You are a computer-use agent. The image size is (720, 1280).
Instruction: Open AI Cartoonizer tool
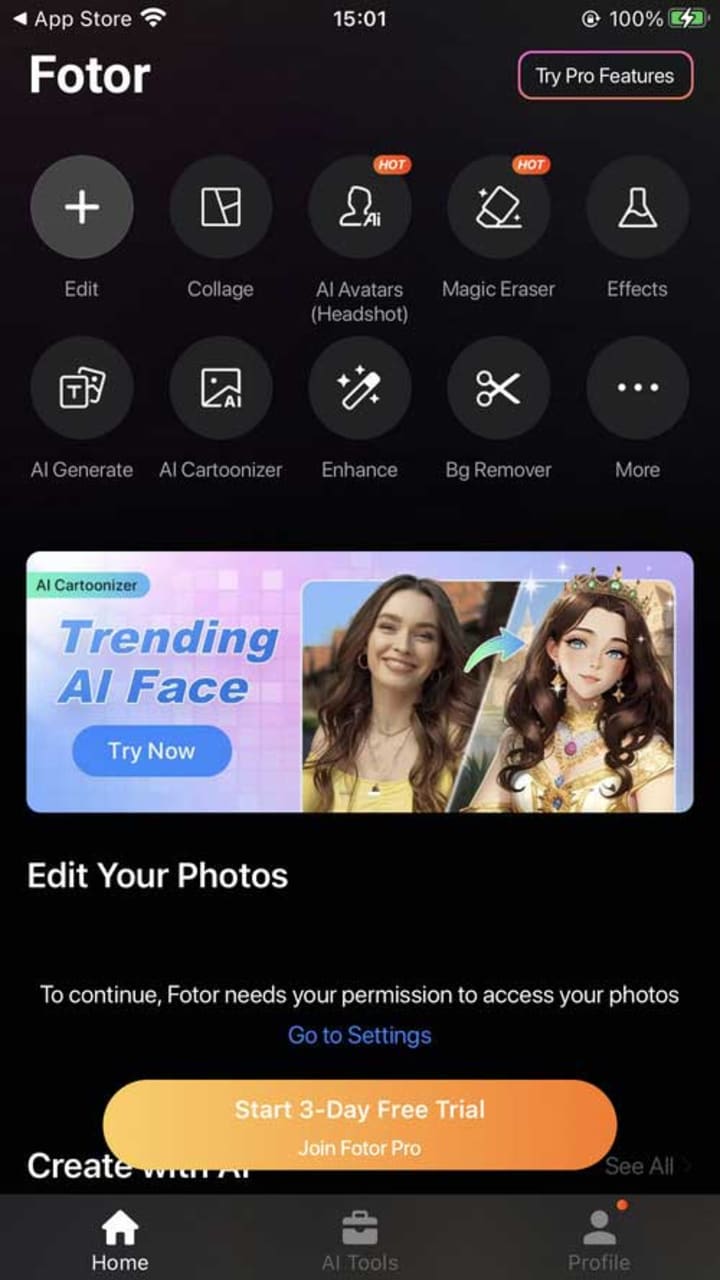[x=220, y=388]
